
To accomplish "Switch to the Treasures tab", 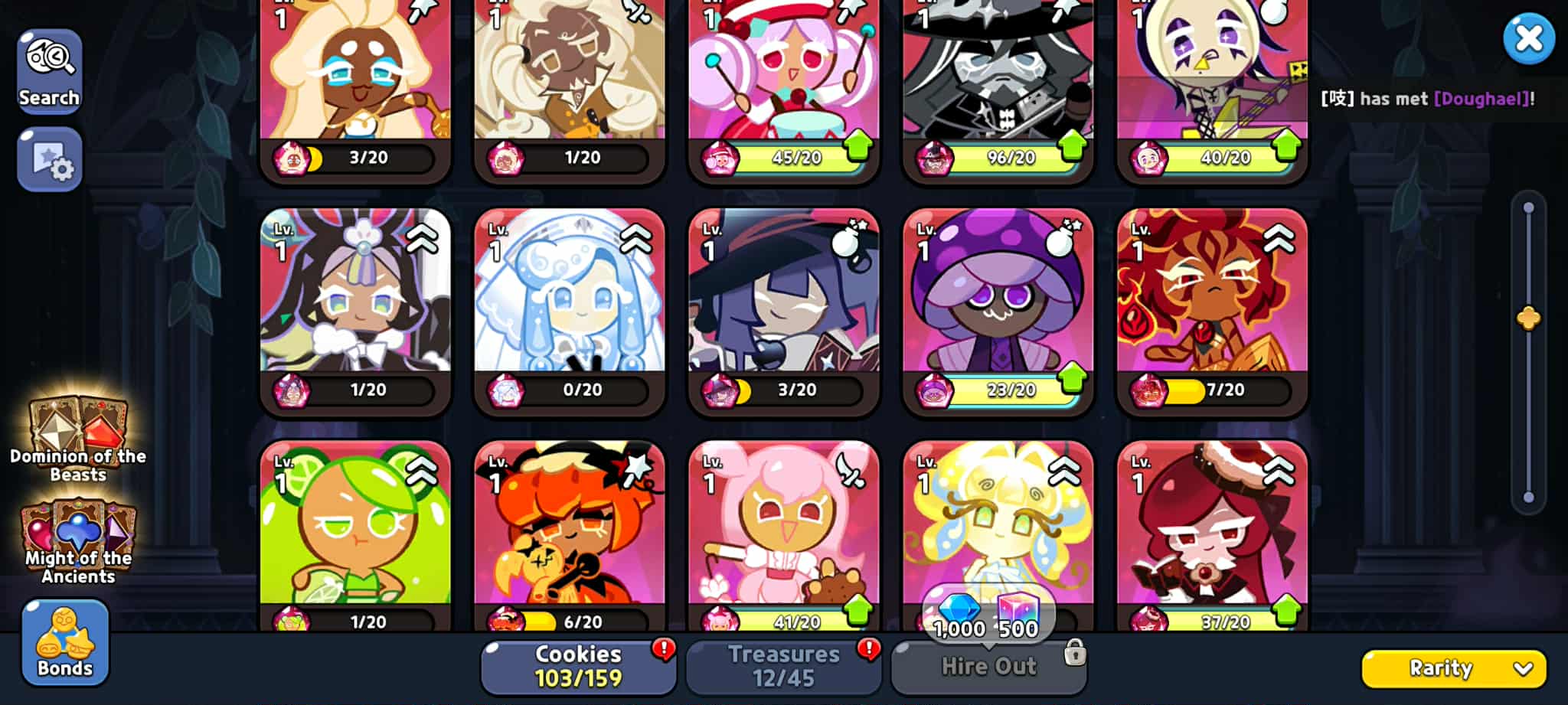I will click(x=782, y=666).
